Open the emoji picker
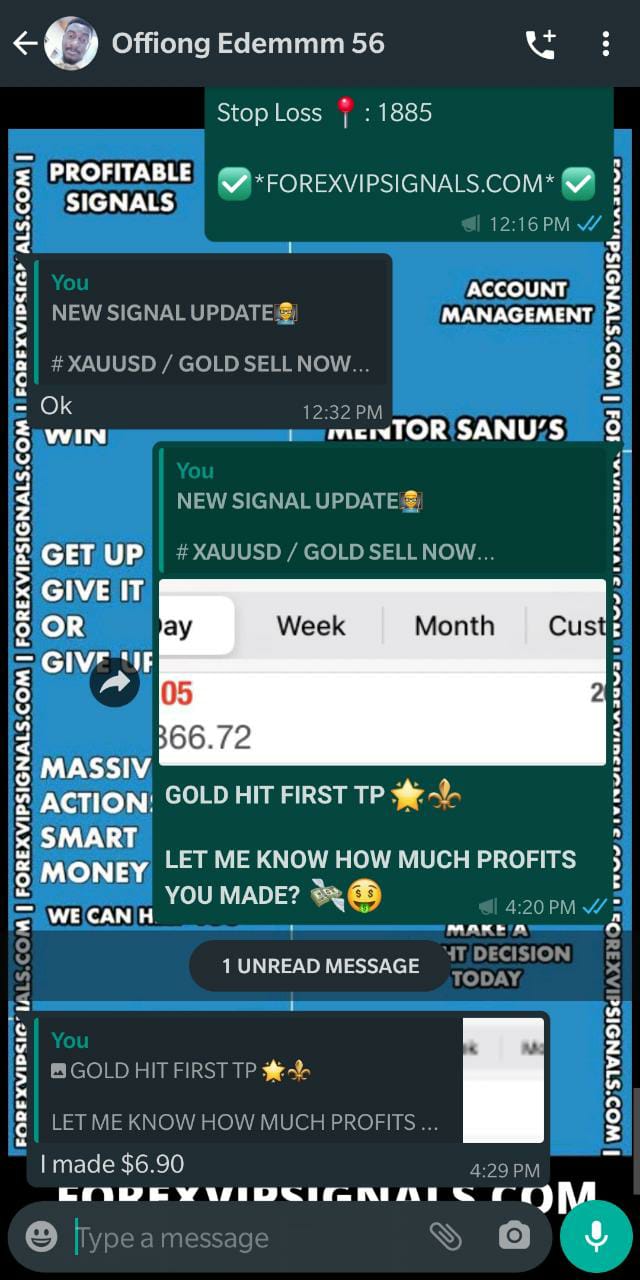 pyautogui.click(x=41, y=1237)
